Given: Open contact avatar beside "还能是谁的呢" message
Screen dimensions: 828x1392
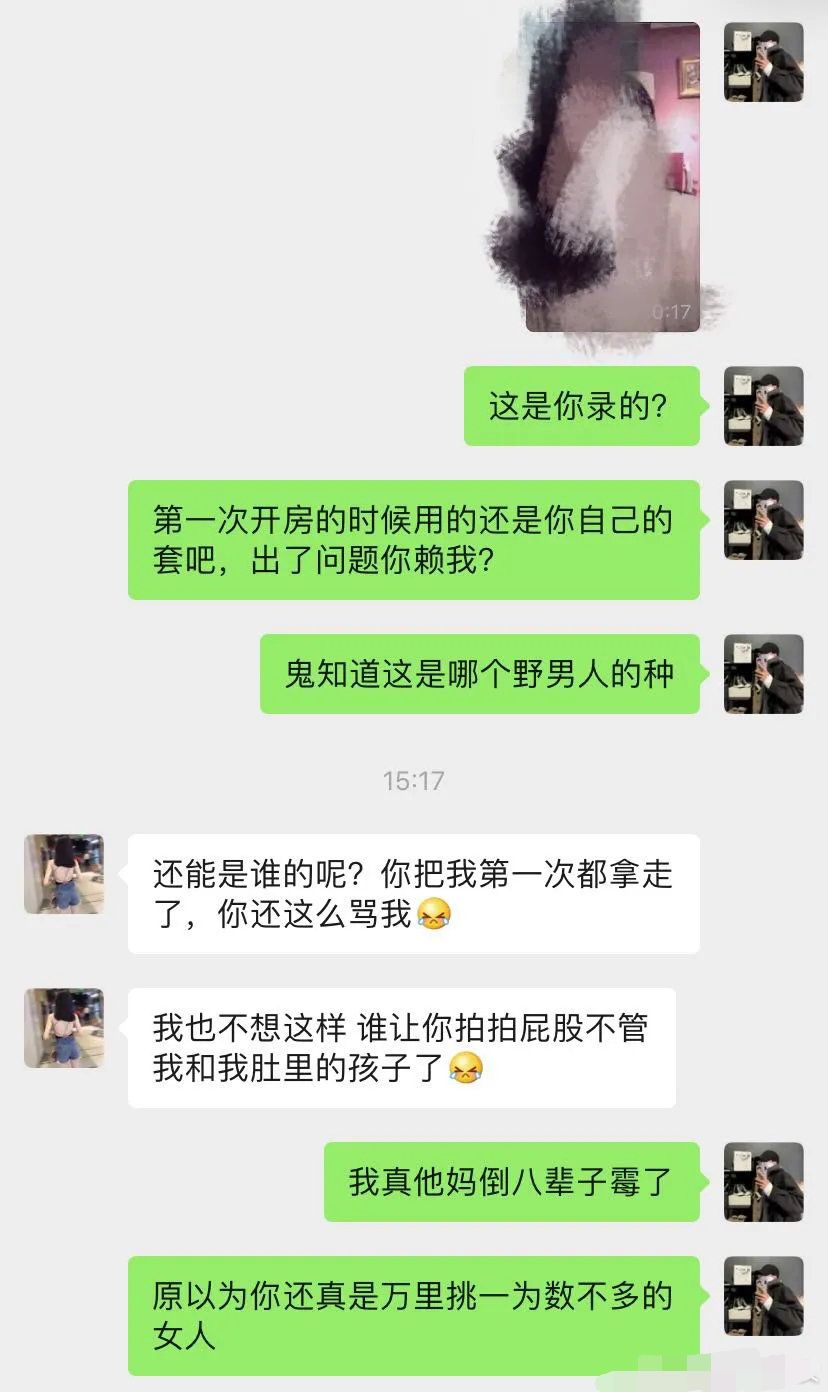Looking at the screenshot, I should [64, 874].
